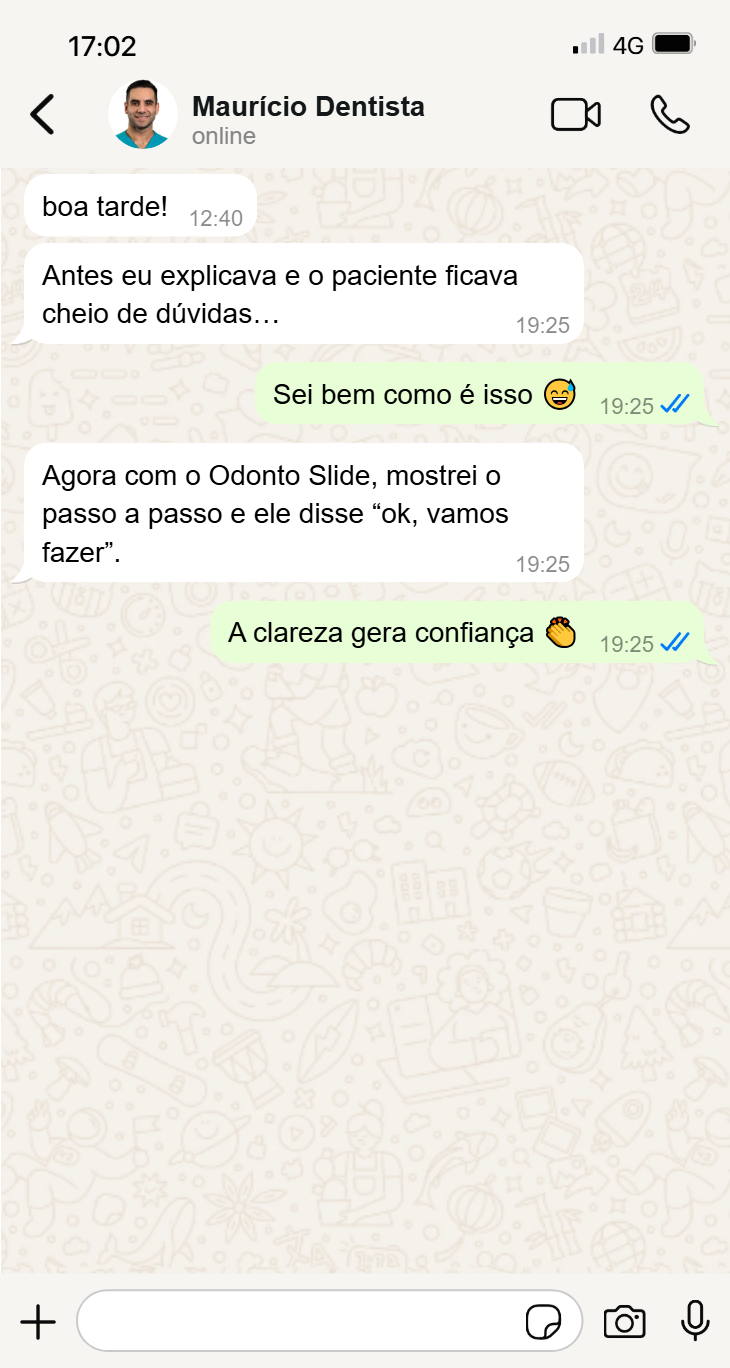Start a video call with Maurício

tap(576, 115)
